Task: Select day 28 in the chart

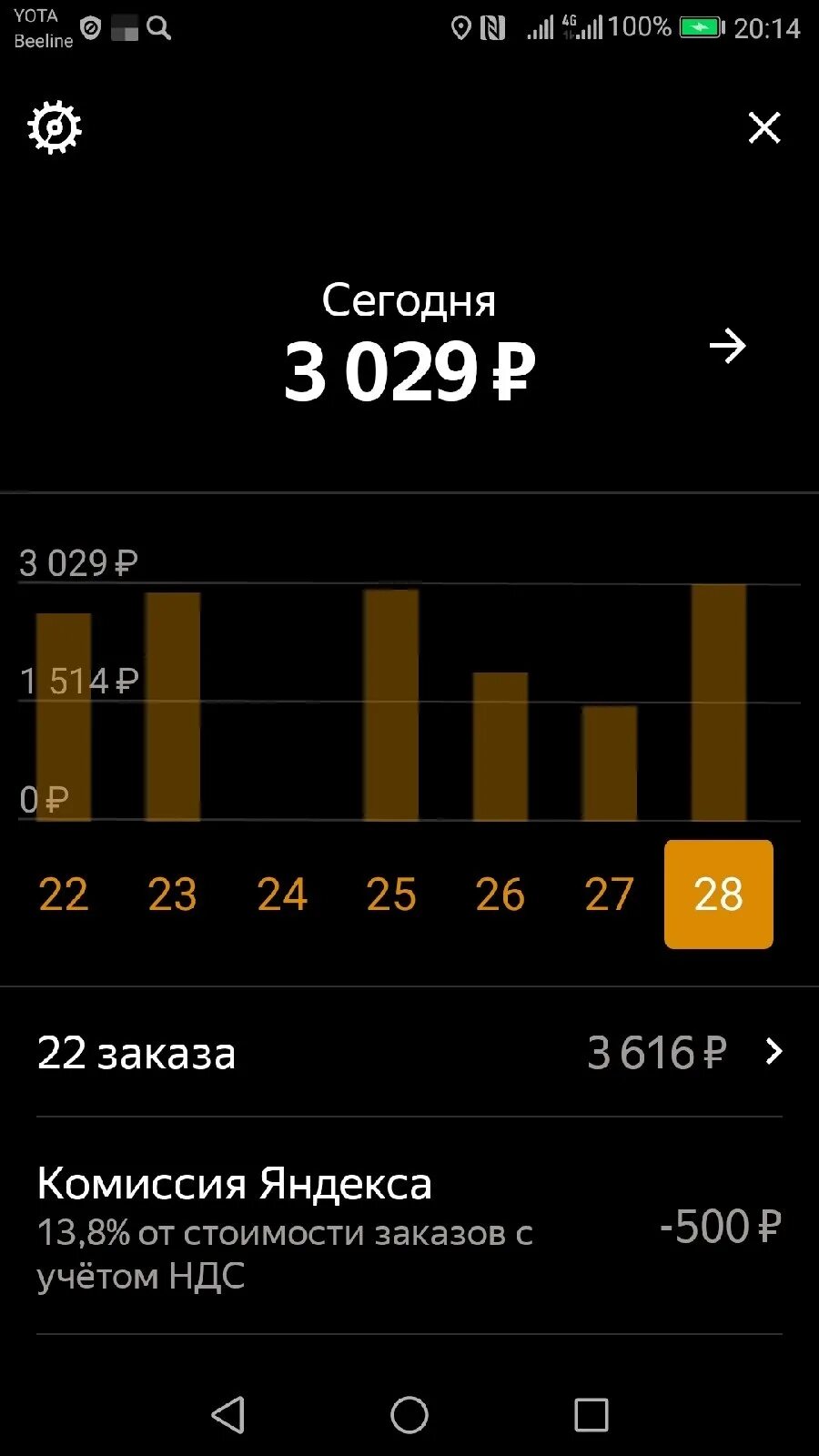Action: [x=719, y=894]
